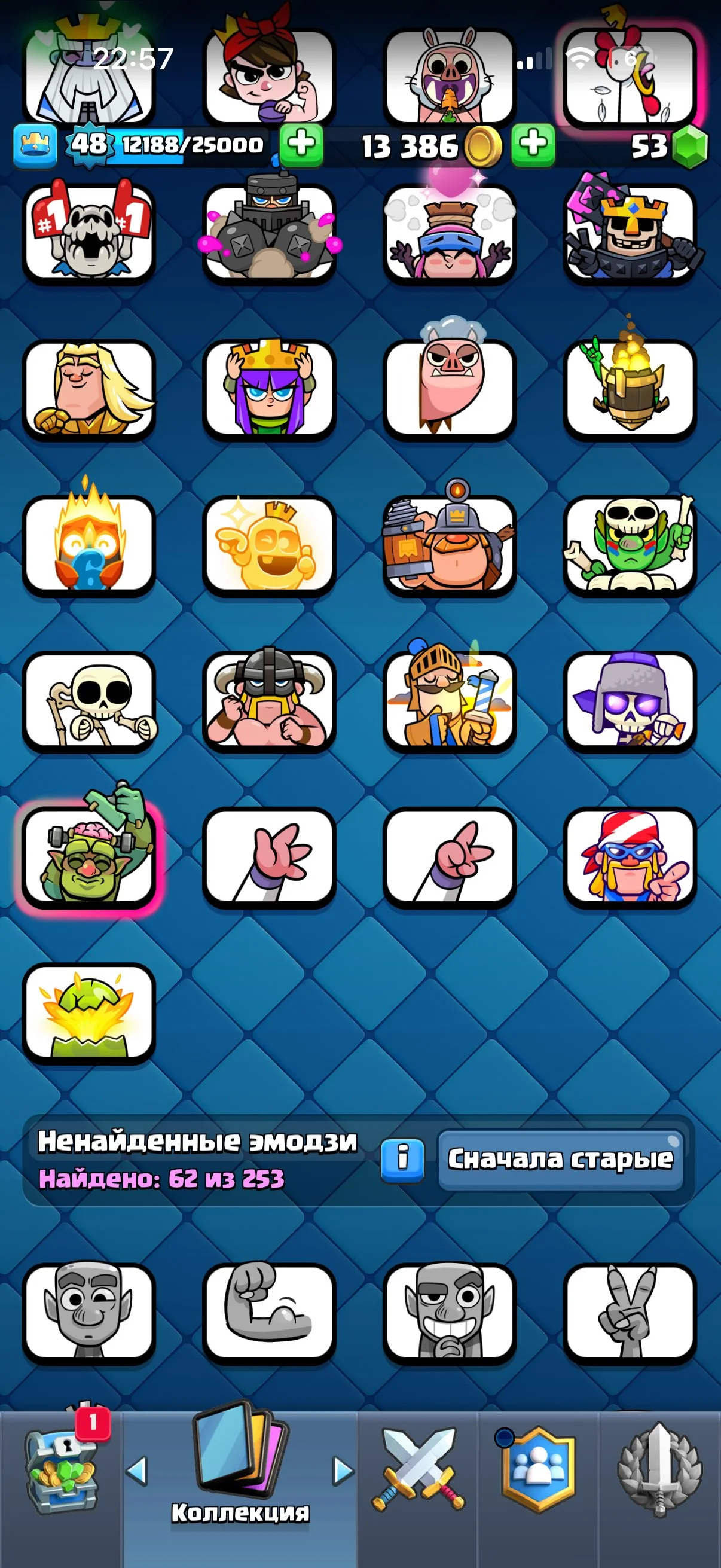The image size is (721, 1568).
Task: Add gold with the plus button
Action: [x=533, y=145]
